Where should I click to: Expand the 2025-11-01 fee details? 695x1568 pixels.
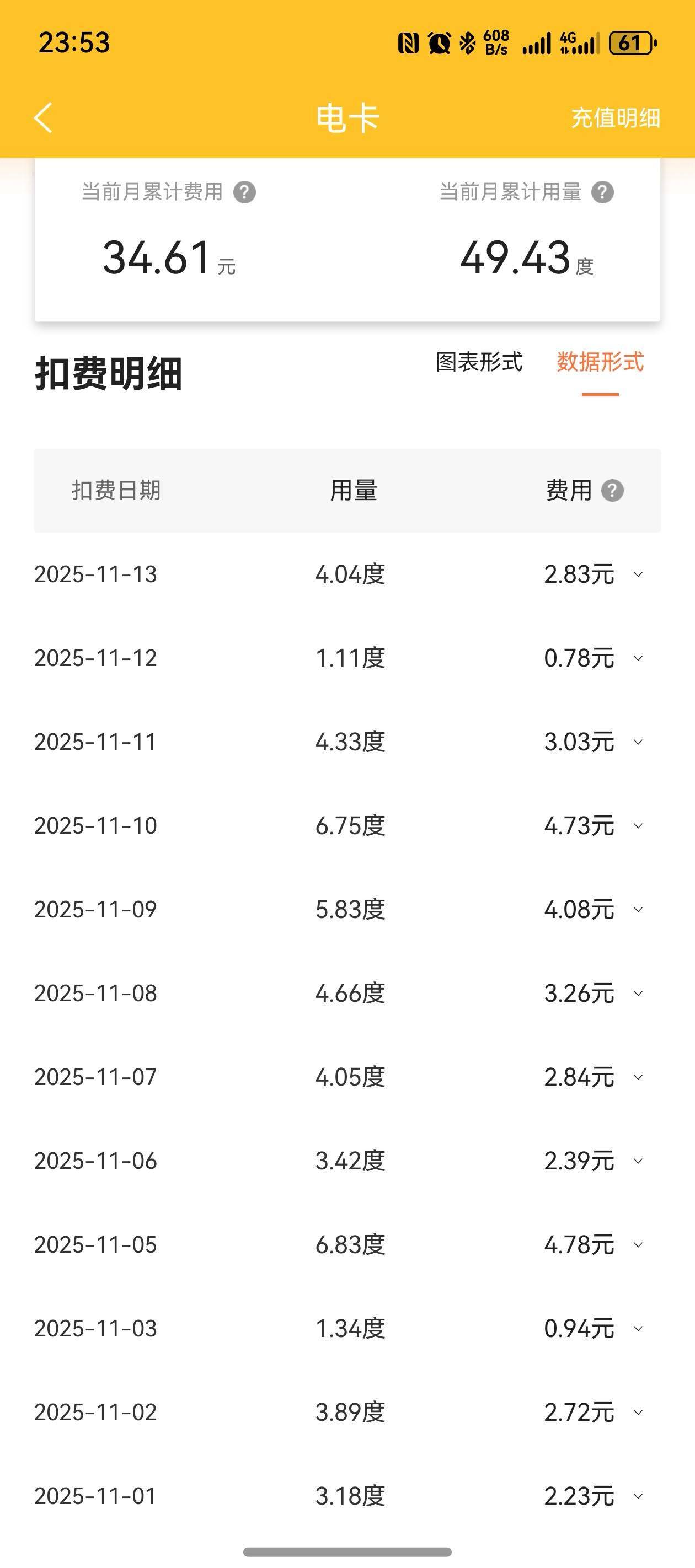(638, 1496)
